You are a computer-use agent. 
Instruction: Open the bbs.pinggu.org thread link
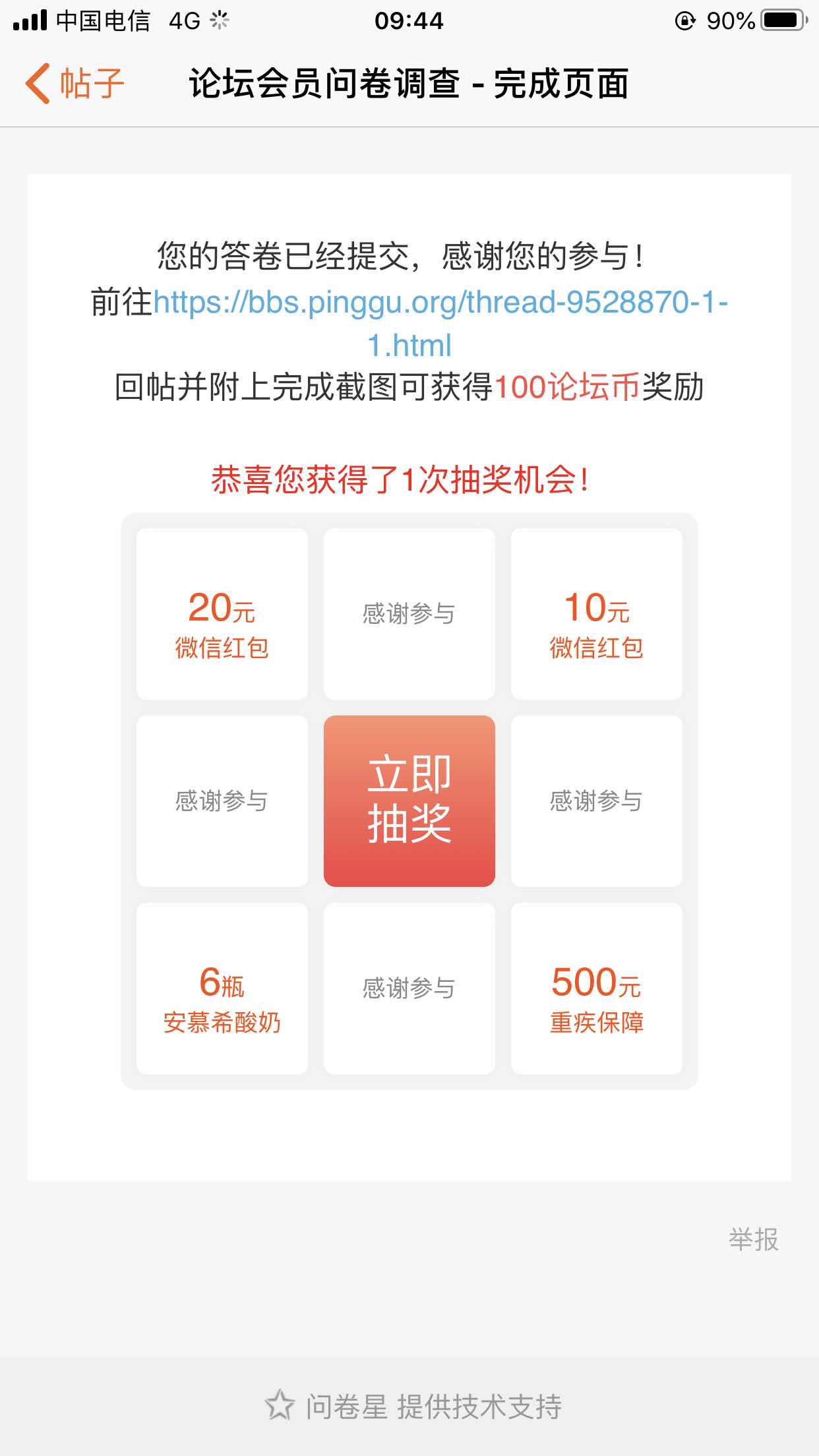tap(440, 303)
